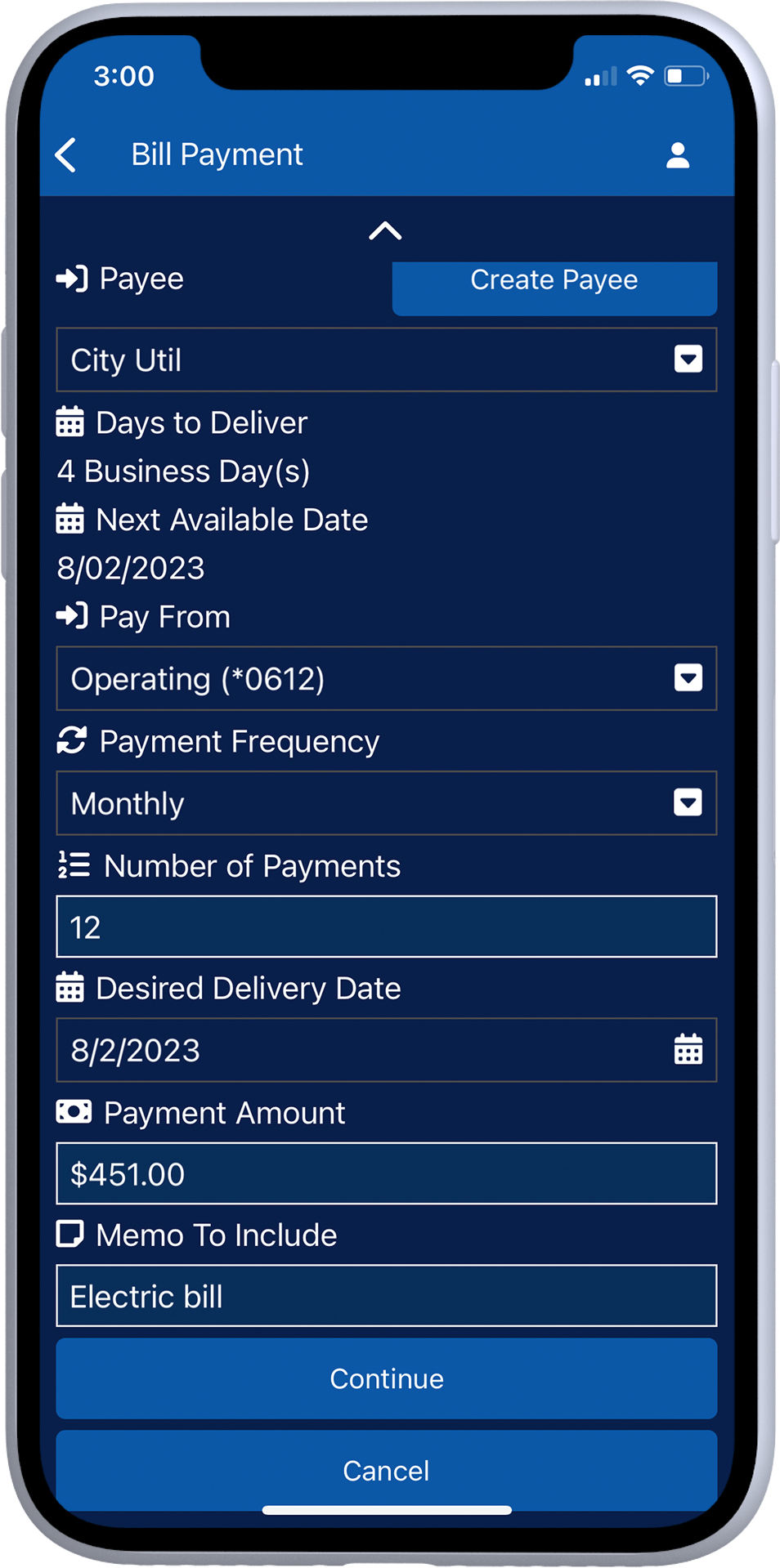Edit the Payment Amount field
The height and width of the screenshot is (1568, 780).
[387, 1173]
